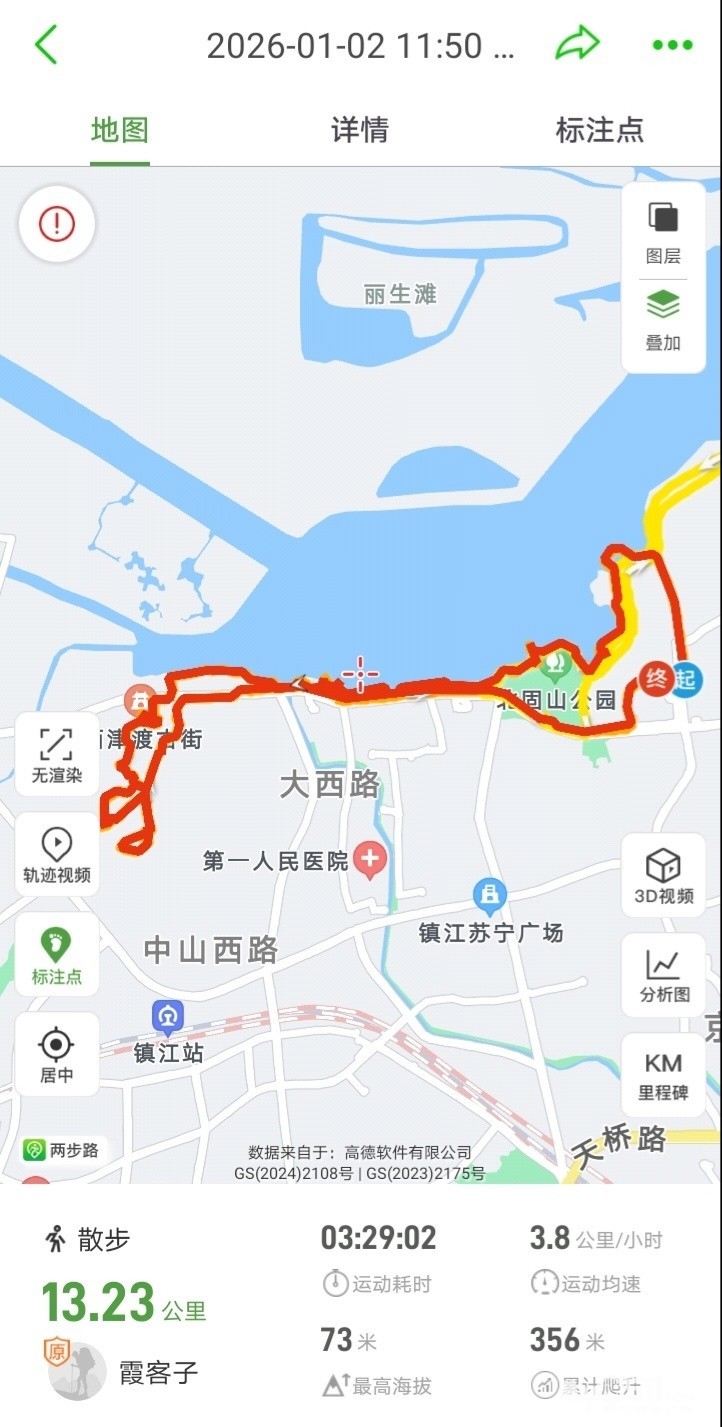Open 霞客子 user profile avatar

click(76, 1371)
